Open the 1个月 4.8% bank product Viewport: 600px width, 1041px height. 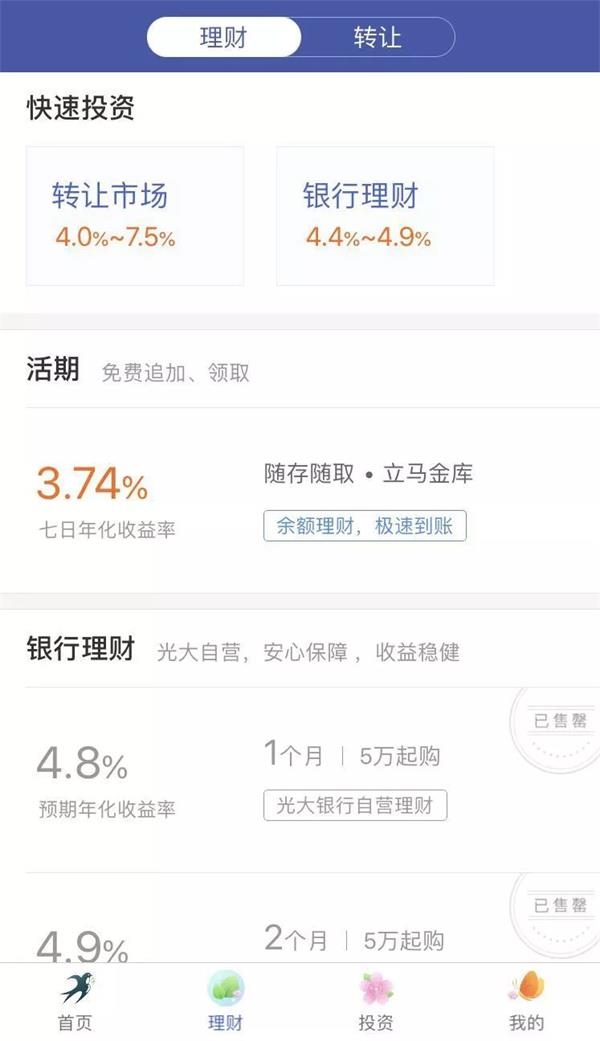point(300,780)
